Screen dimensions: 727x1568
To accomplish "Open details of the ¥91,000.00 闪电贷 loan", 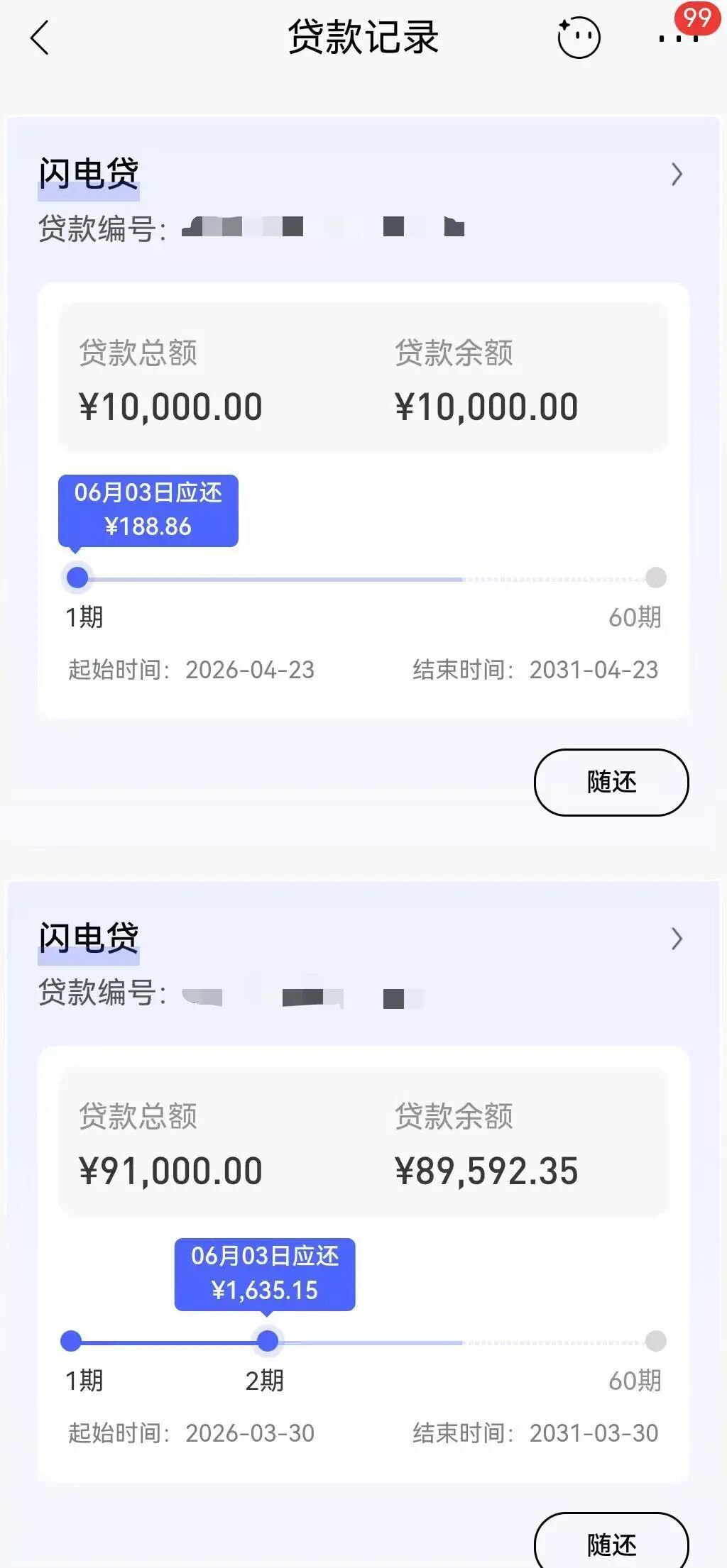I will coord(677,939).
